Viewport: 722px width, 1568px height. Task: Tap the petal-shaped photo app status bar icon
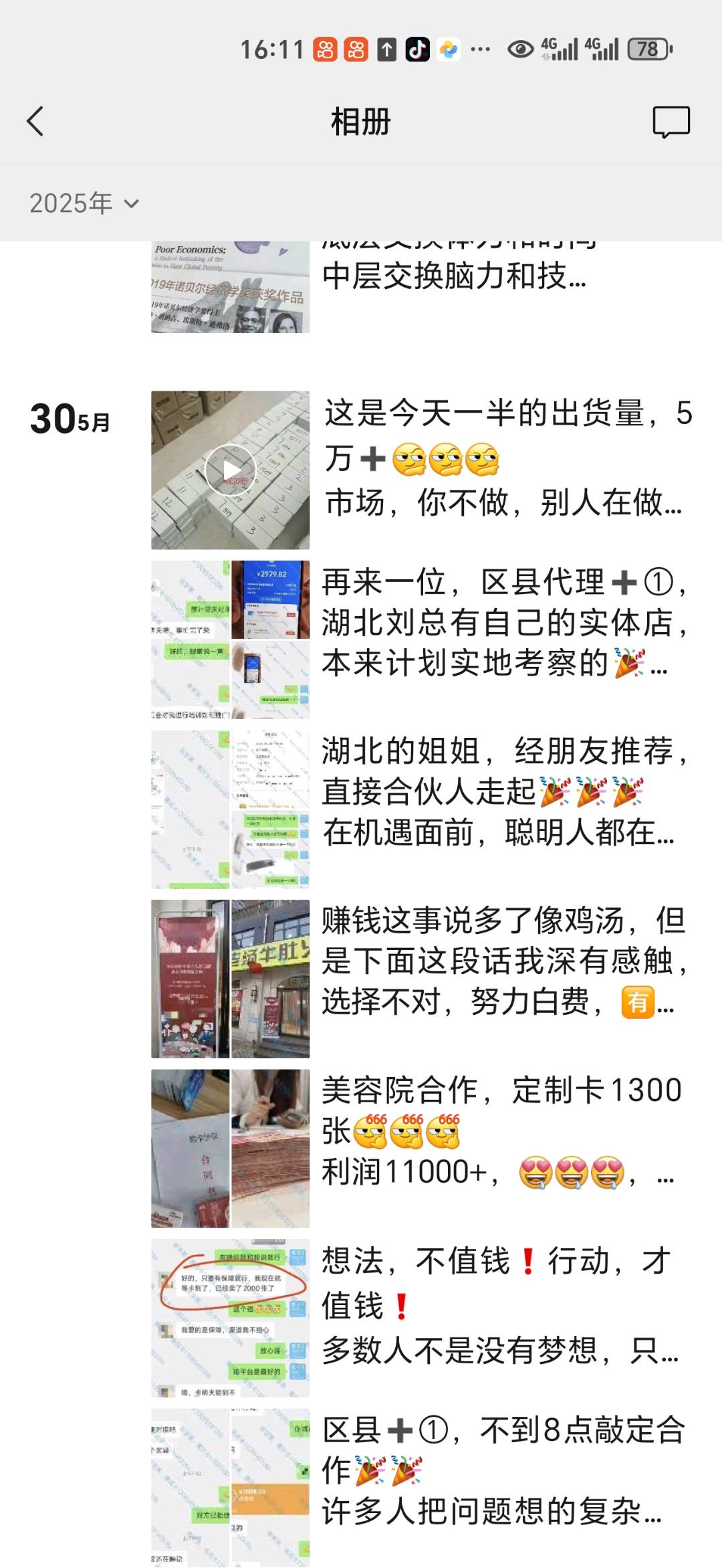tap(449, 49)
